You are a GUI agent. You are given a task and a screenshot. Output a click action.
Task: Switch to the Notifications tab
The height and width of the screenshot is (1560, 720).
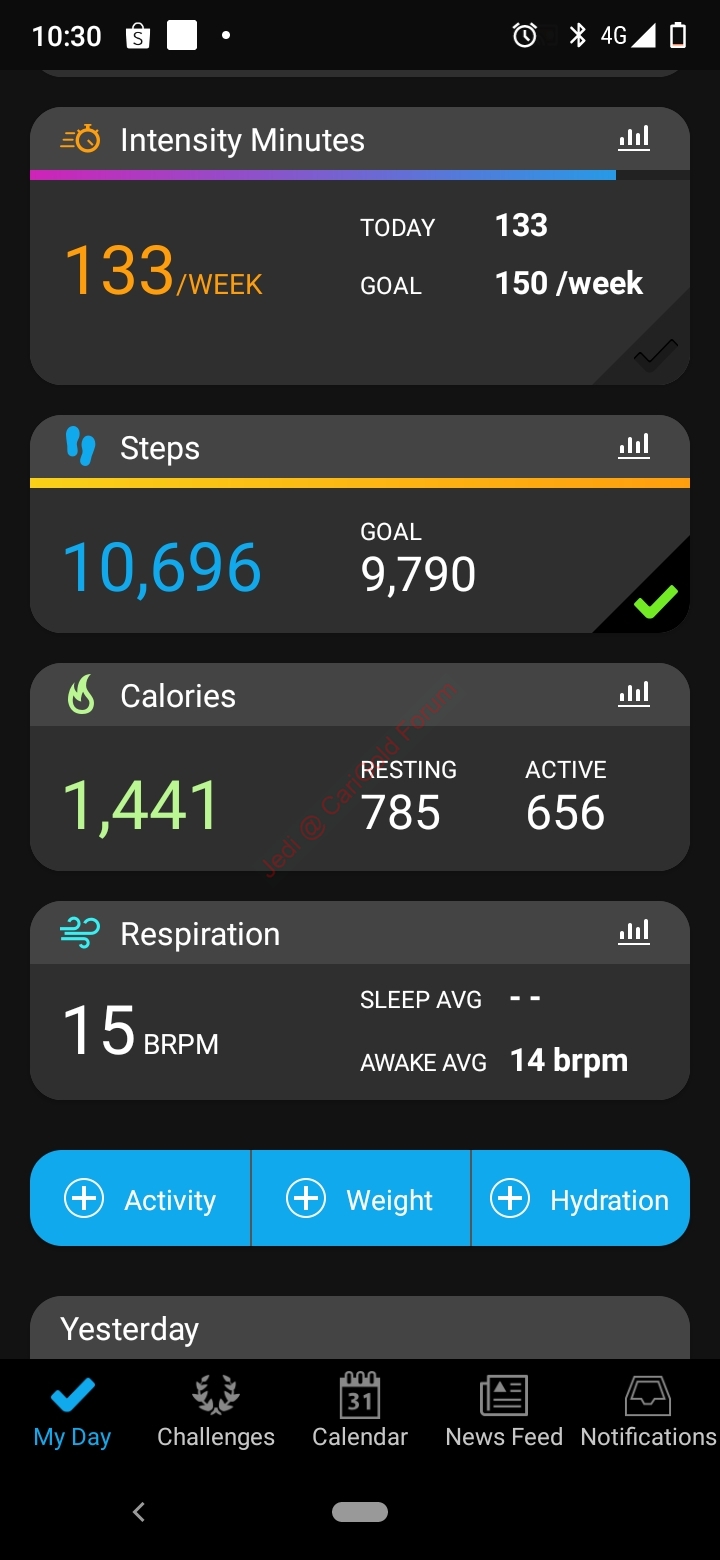pos(648,1411)
